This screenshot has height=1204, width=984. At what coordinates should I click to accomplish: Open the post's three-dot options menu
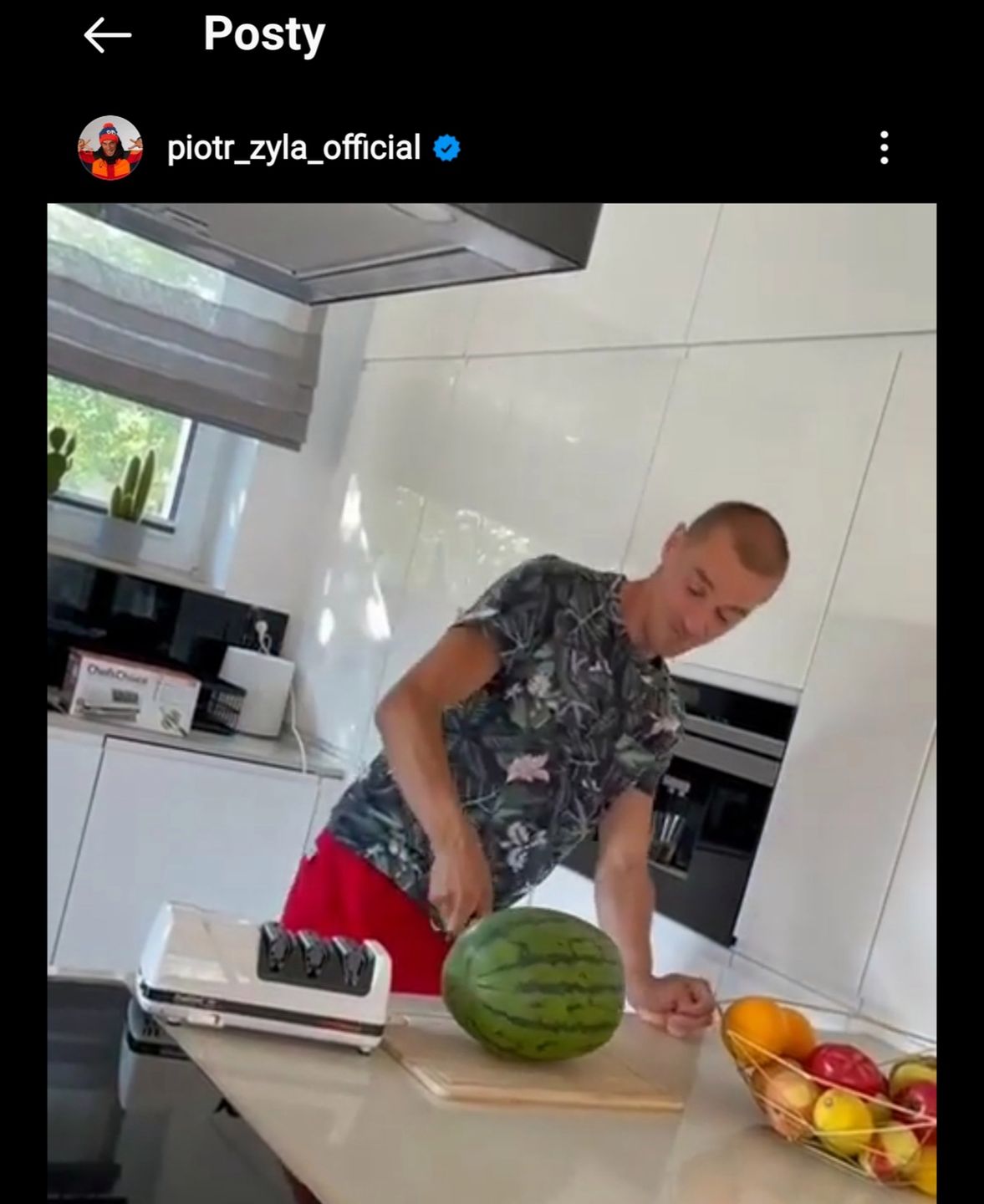click(x=884, y=148)
